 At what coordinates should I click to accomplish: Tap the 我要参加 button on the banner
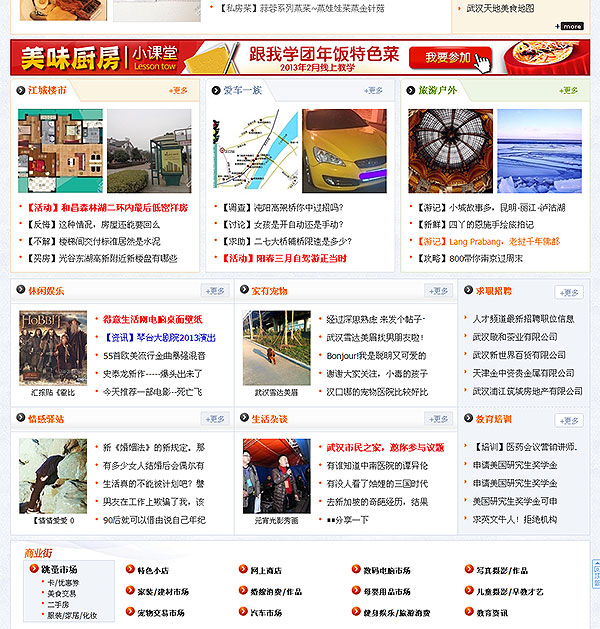(445, 58)
